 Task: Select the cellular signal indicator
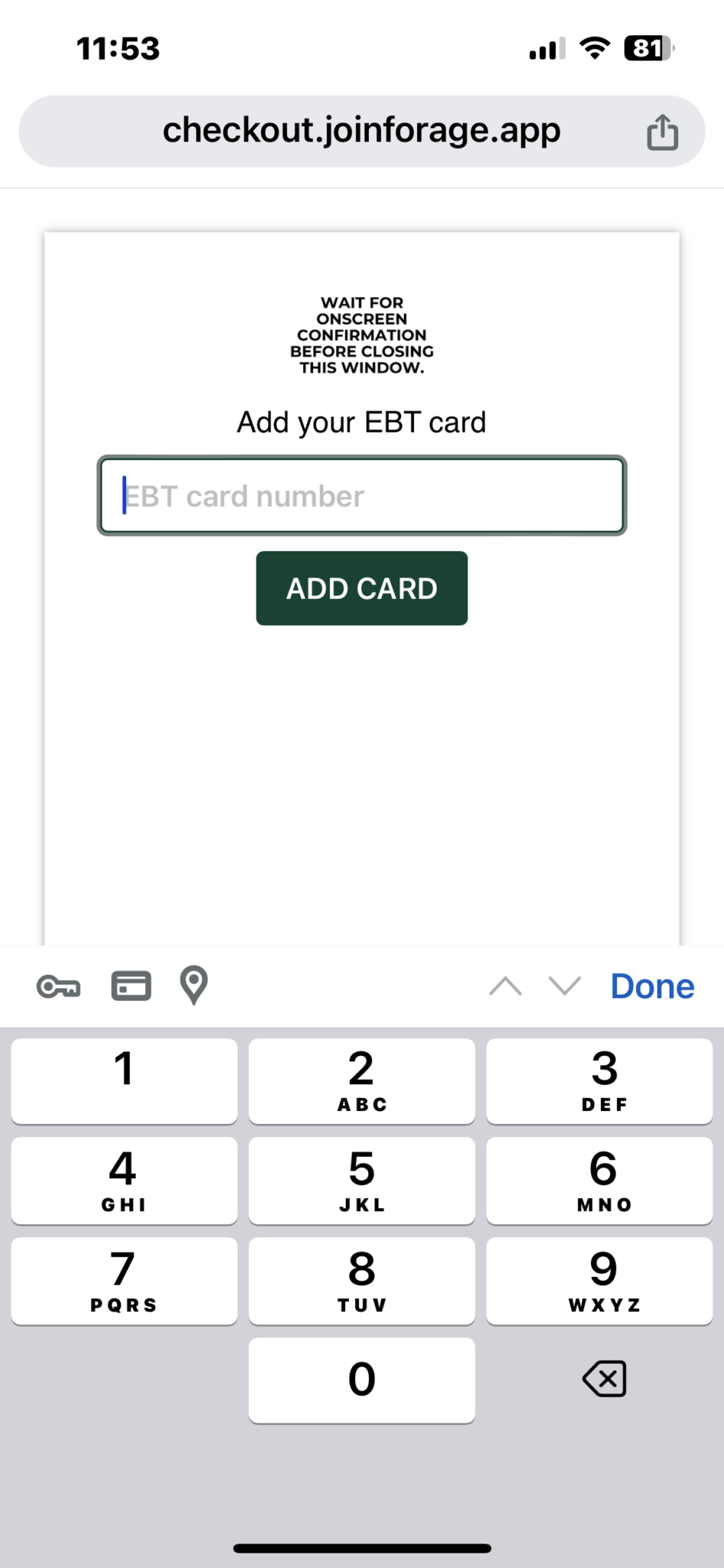[545, 48]
